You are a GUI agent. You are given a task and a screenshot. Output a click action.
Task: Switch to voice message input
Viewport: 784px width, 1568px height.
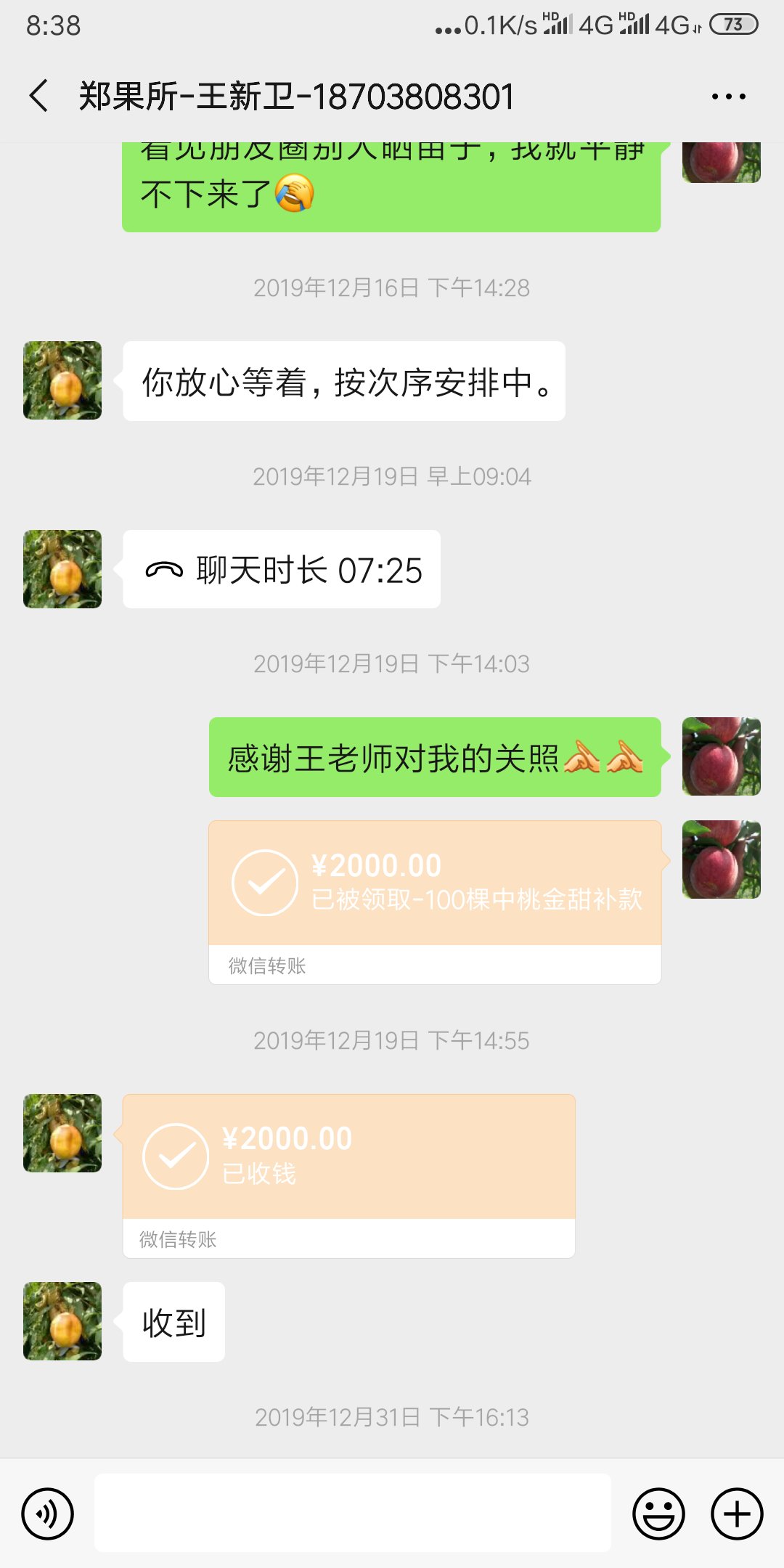click(48, 1514)
